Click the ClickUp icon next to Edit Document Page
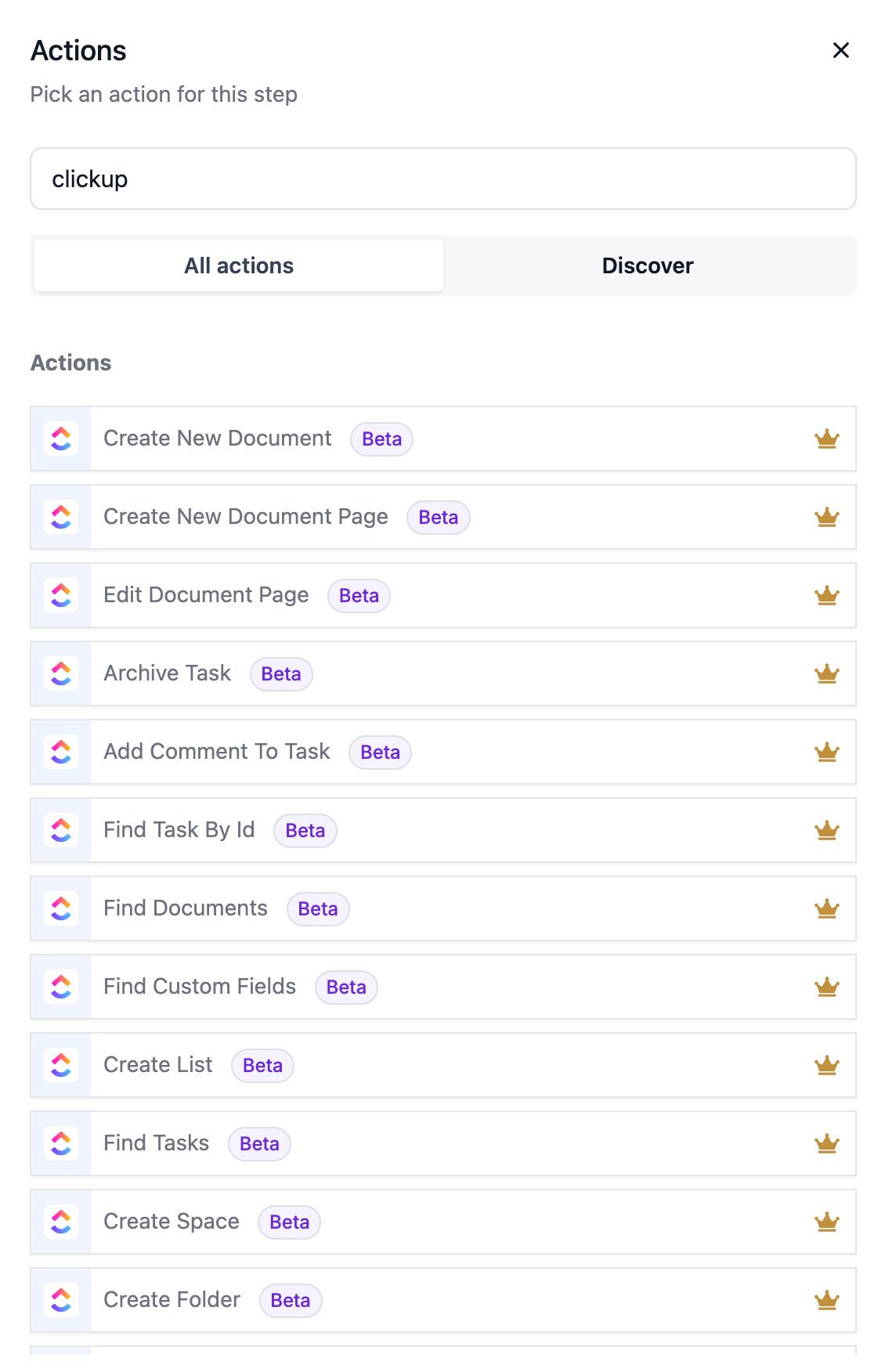885x1372 pixels. click(x=60, y=595)
